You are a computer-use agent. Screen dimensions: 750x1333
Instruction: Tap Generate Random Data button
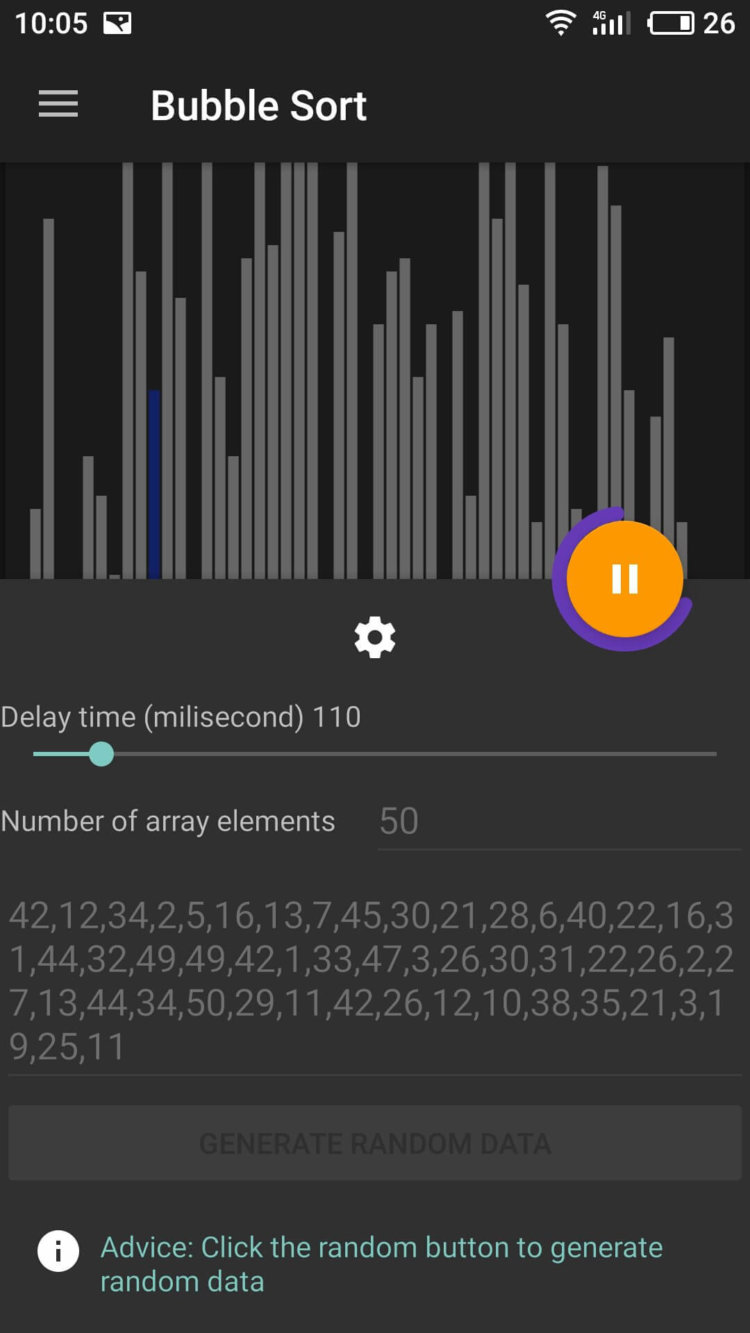coord(375,1143)
